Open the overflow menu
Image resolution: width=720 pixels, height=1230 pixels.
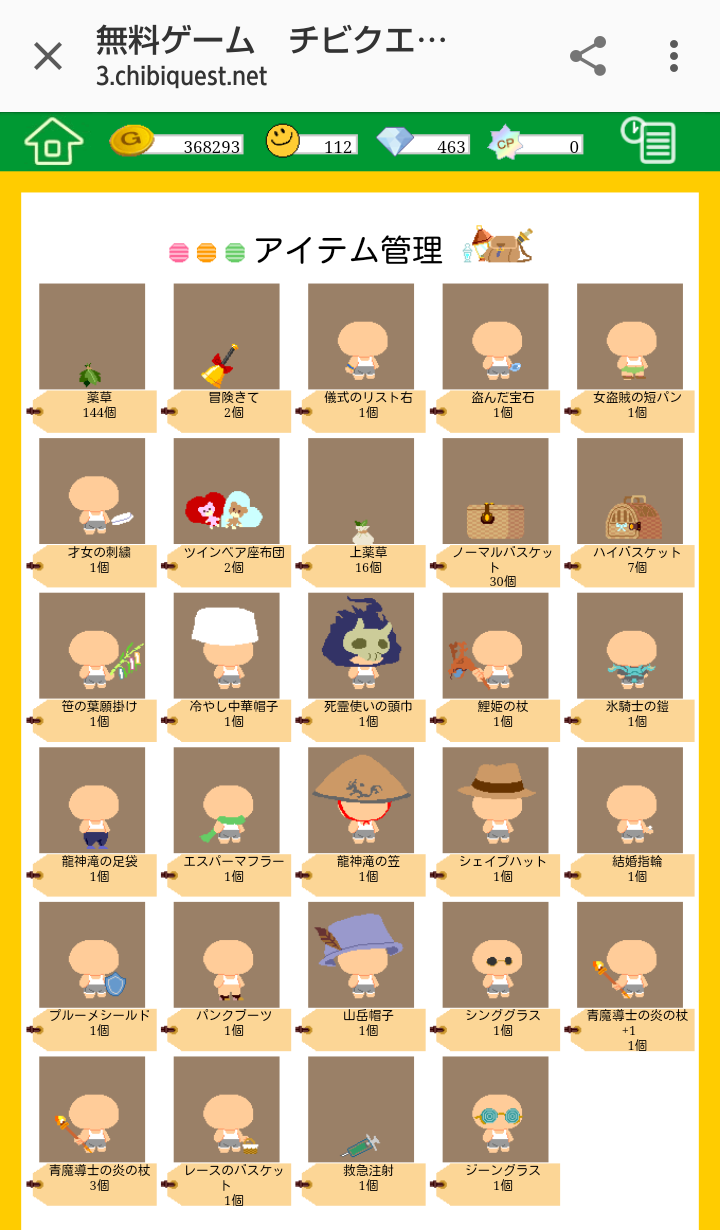tap(675, 56)
